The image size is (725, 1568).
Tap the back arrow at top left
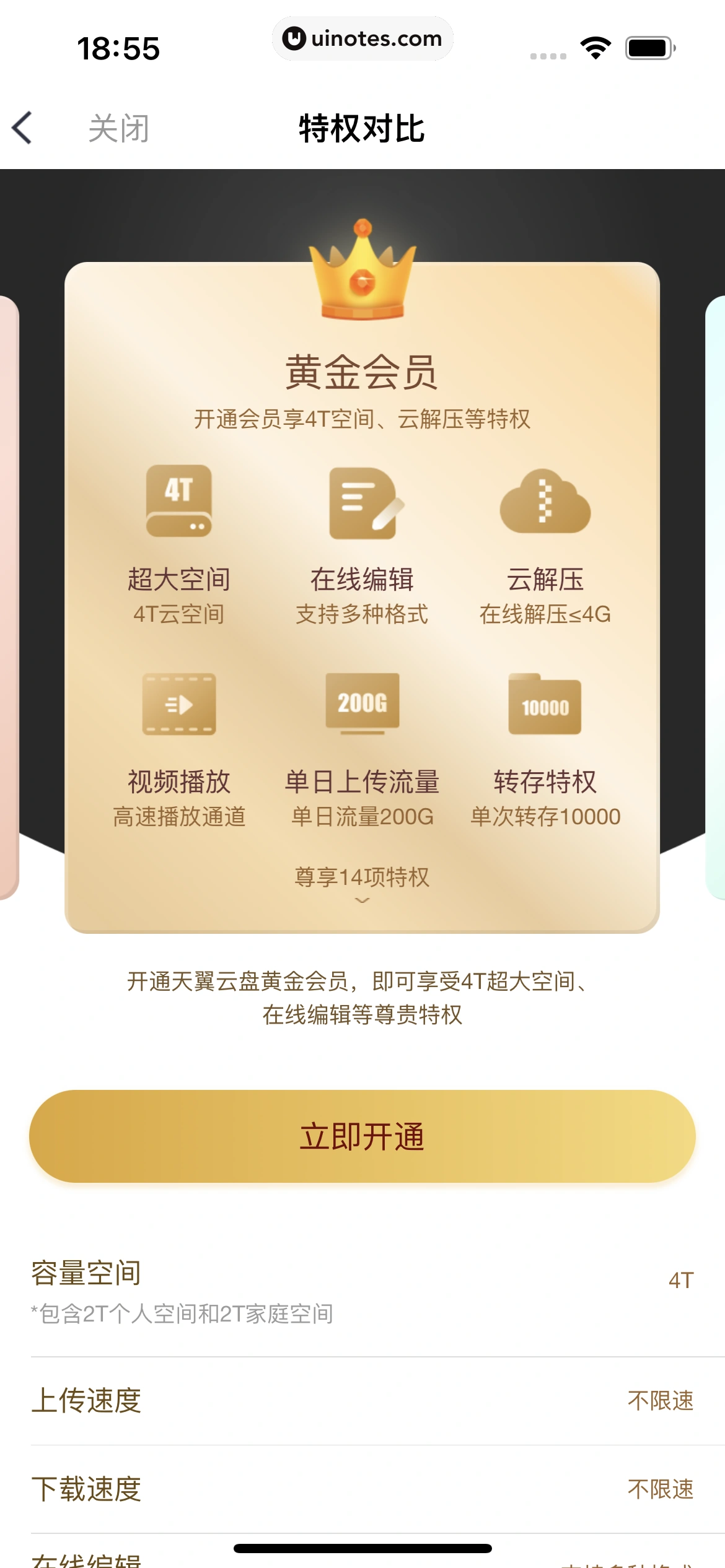24,127
